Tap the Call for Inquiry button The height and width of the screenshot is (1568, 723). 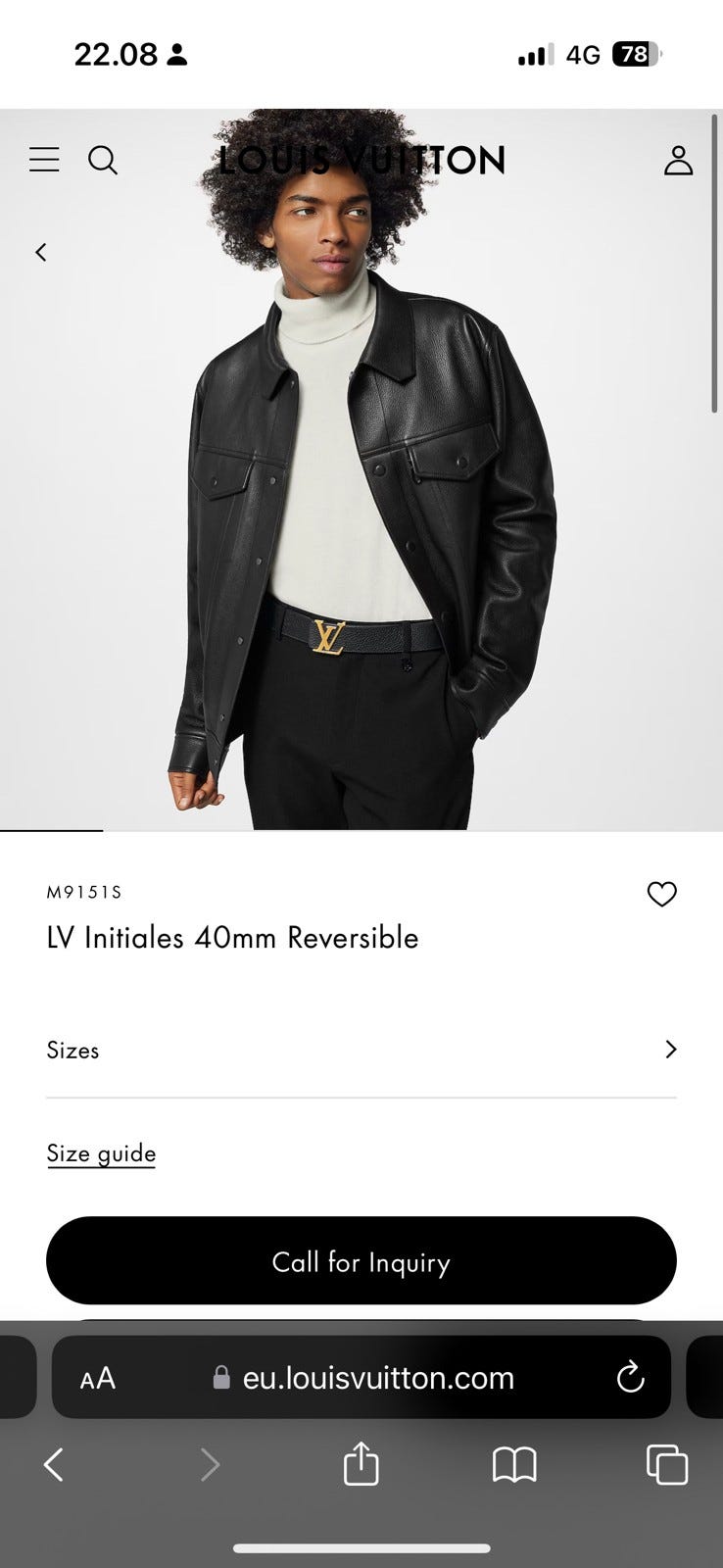[361, 1261]
